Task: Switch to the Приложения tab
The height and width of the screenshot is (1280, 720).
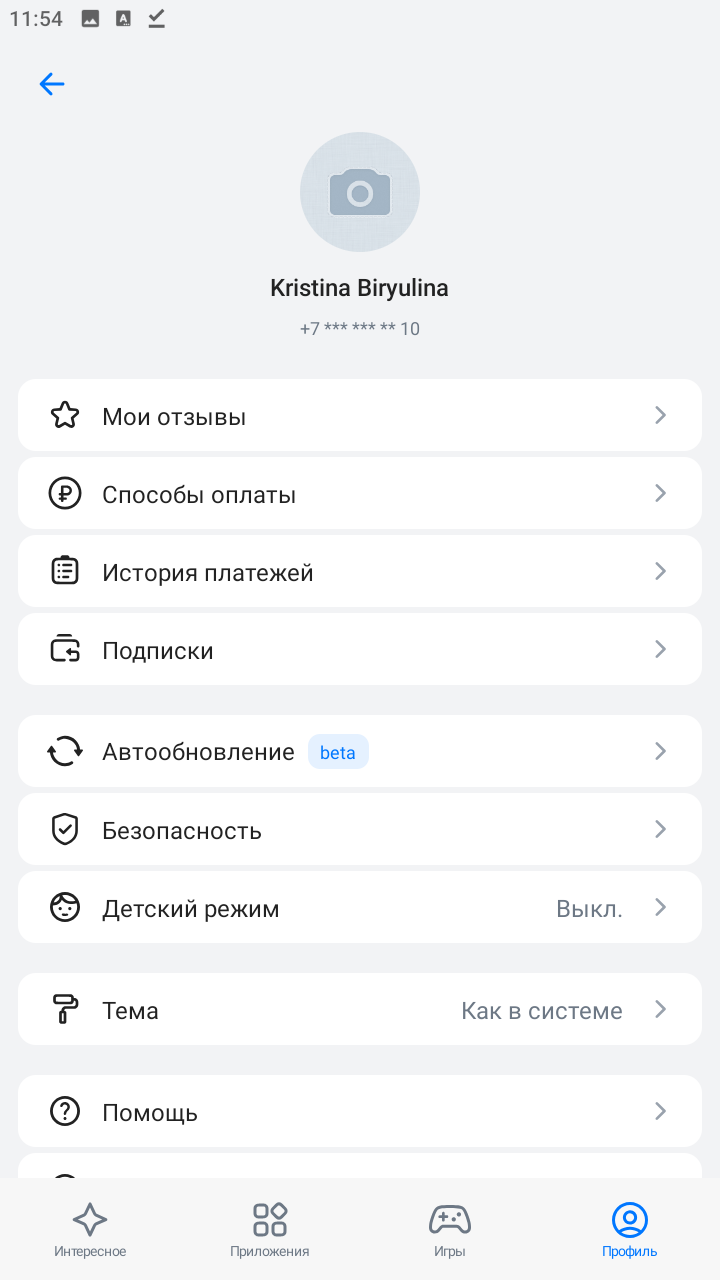Action: [x=270, y=1230]
